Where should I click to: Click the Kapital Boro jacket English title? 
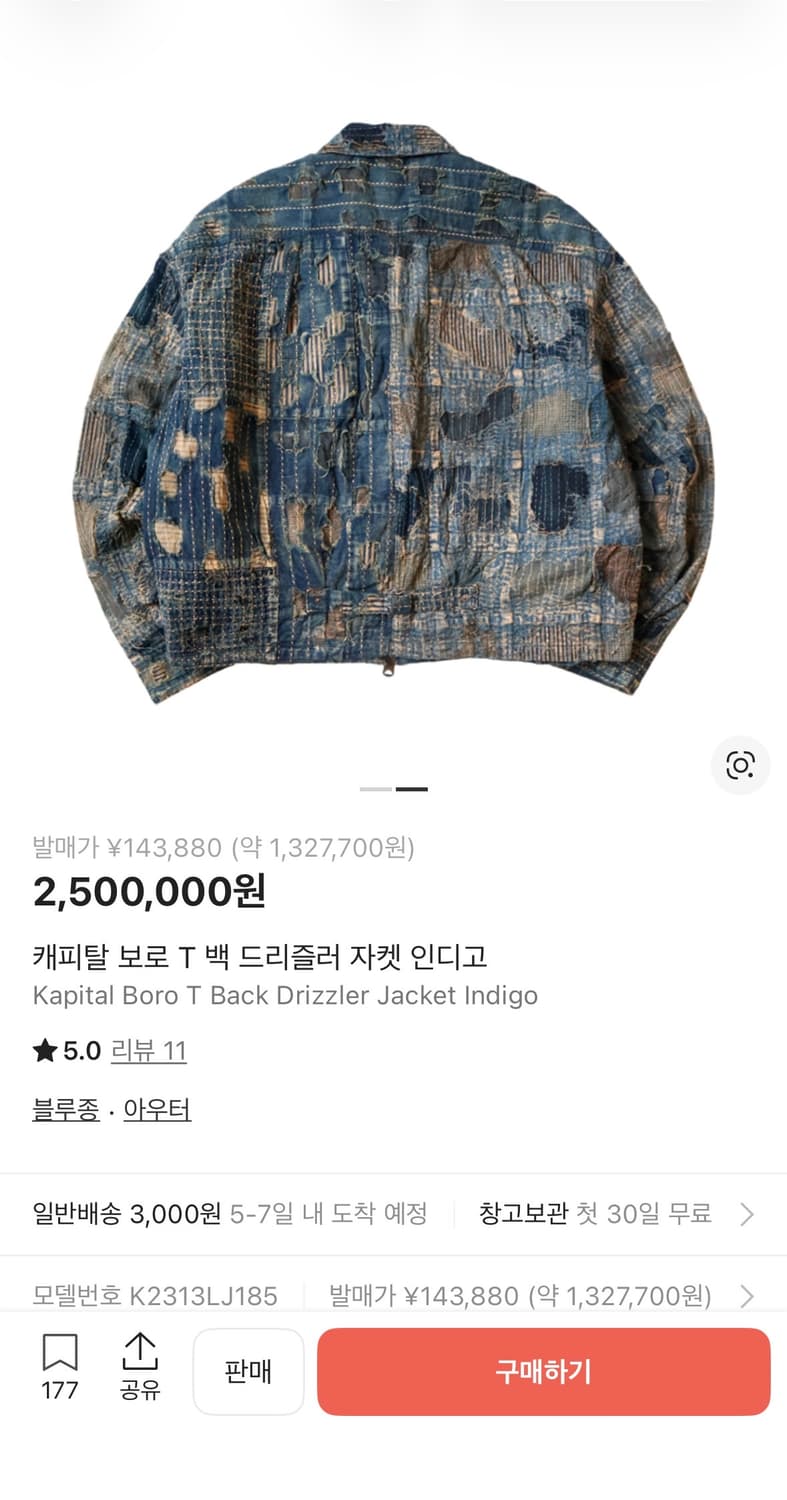pos(281,995)
